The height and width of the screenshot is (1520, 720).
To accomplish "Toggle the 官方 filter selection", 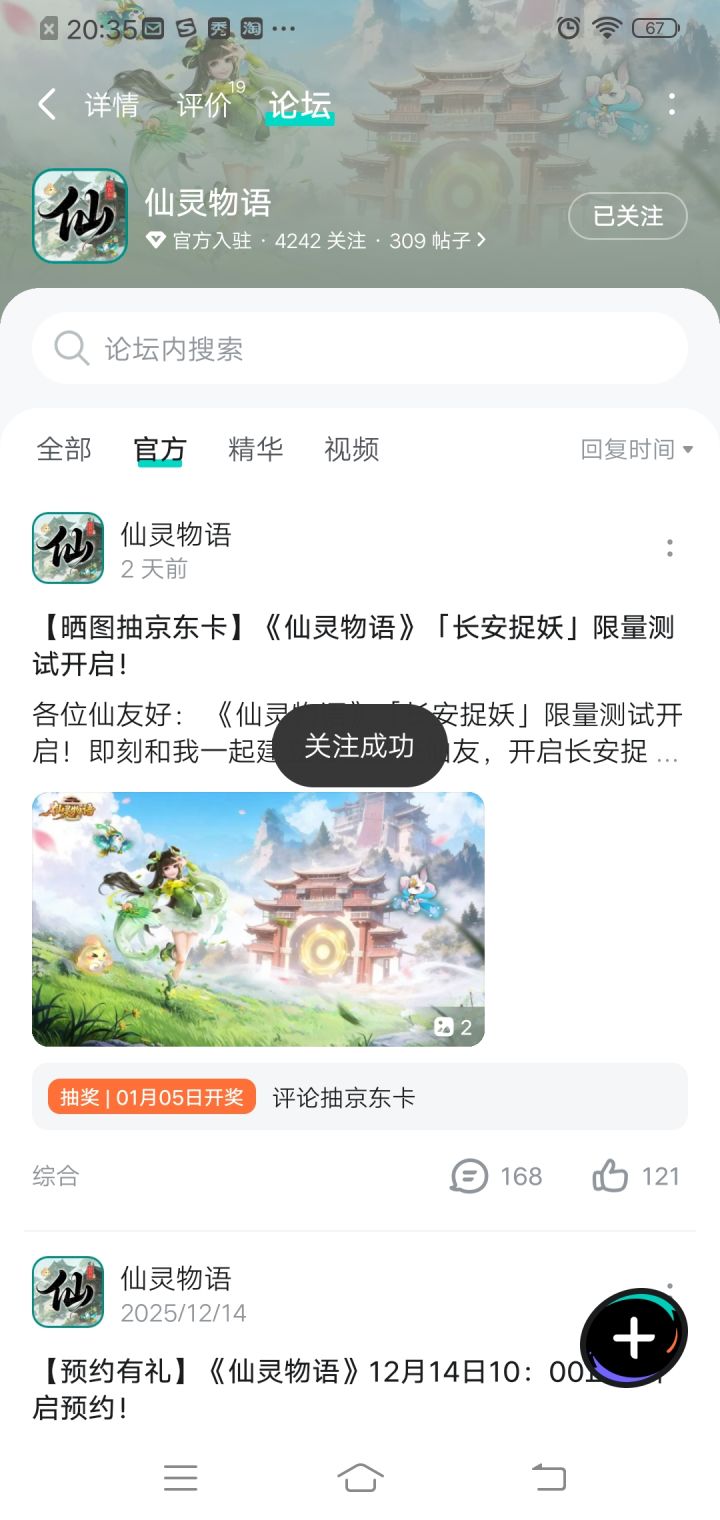I will tap(159, 449).
